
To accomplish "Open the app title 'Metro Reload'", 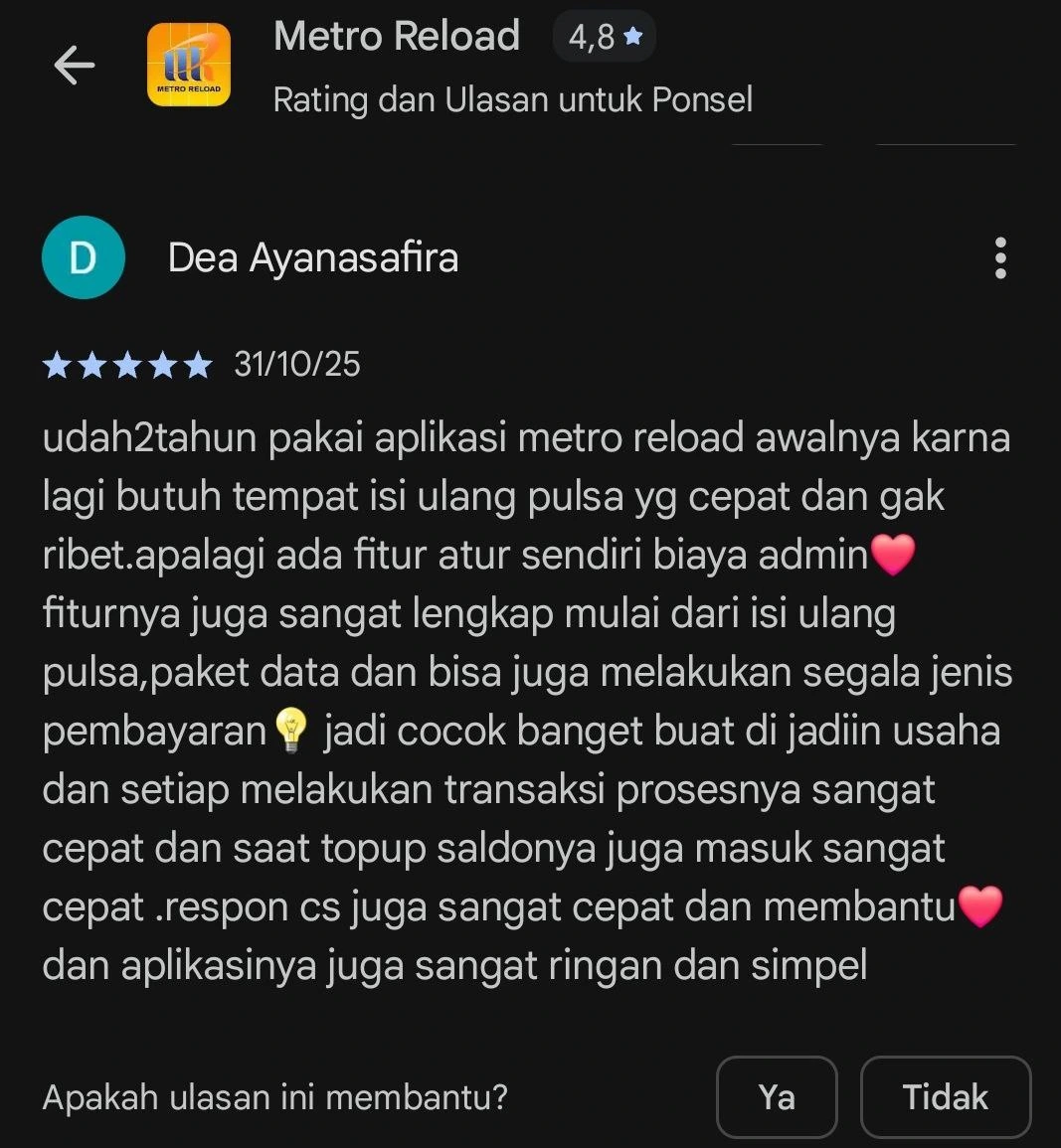I will tap(396, 36).
